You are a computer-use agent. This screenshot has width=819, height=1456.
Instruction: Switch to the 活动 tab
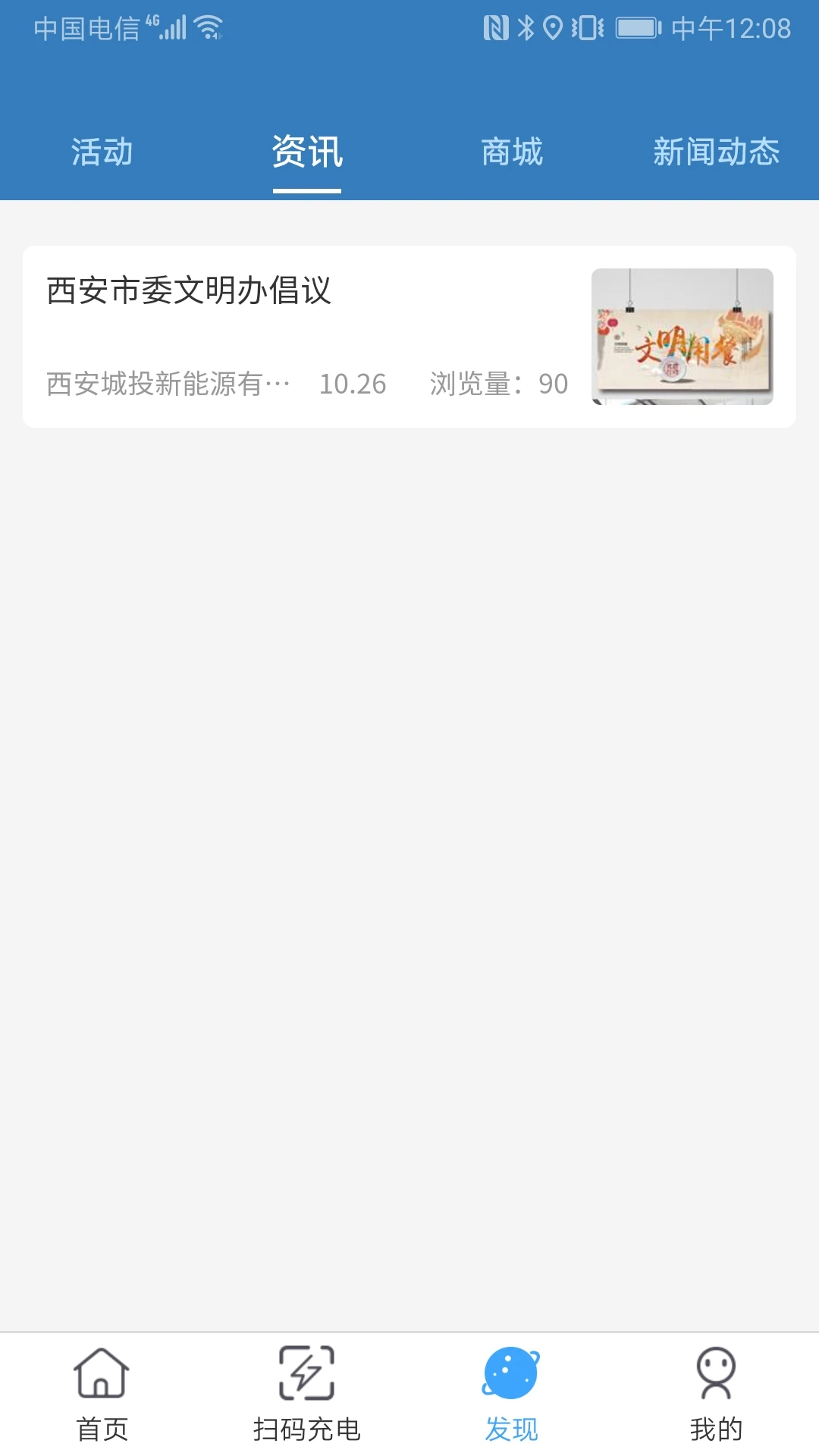[102, 152]
